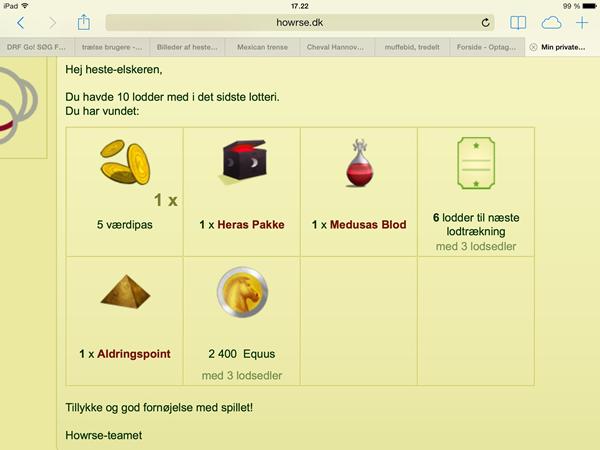
Task: Open the share sheet
Action: 84,21
